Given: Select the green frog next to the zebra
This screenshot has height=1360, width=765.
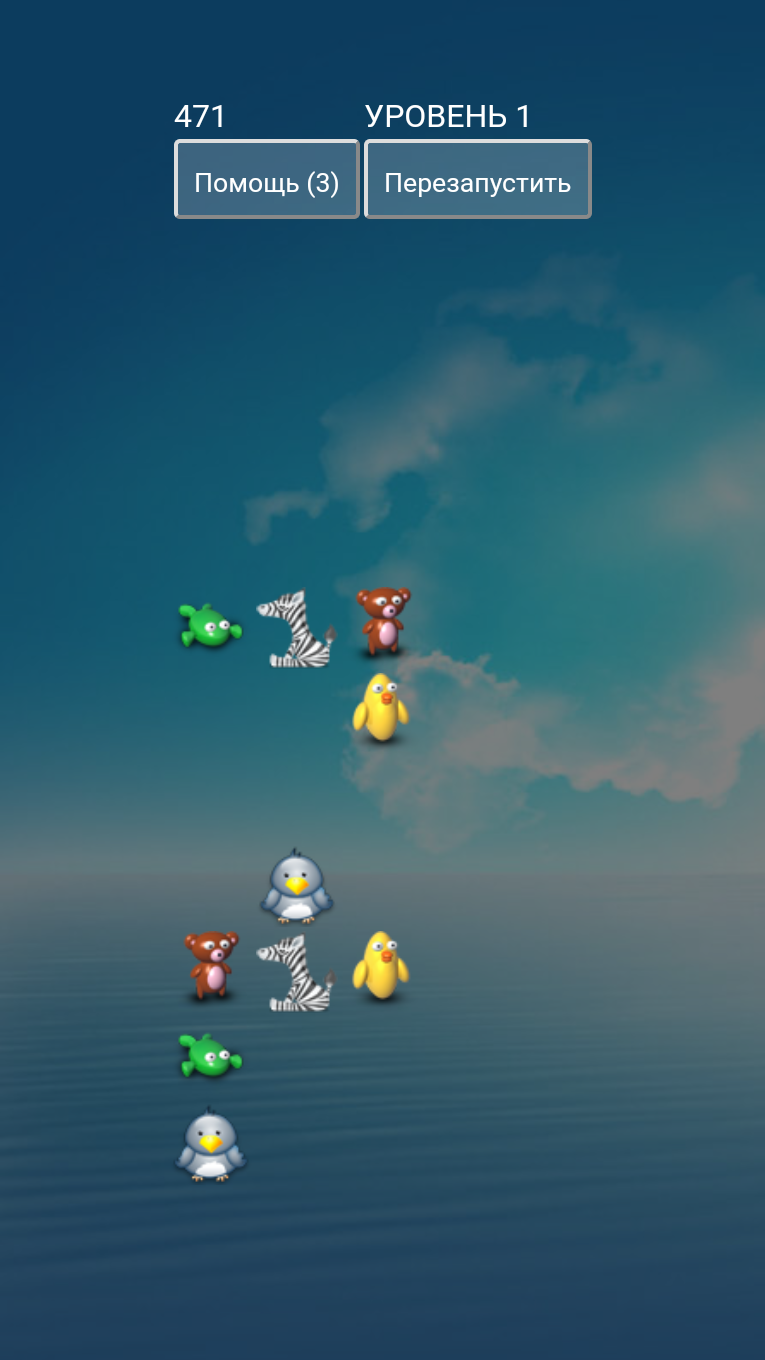Looking at the screenshot, I should click(210, 626).
